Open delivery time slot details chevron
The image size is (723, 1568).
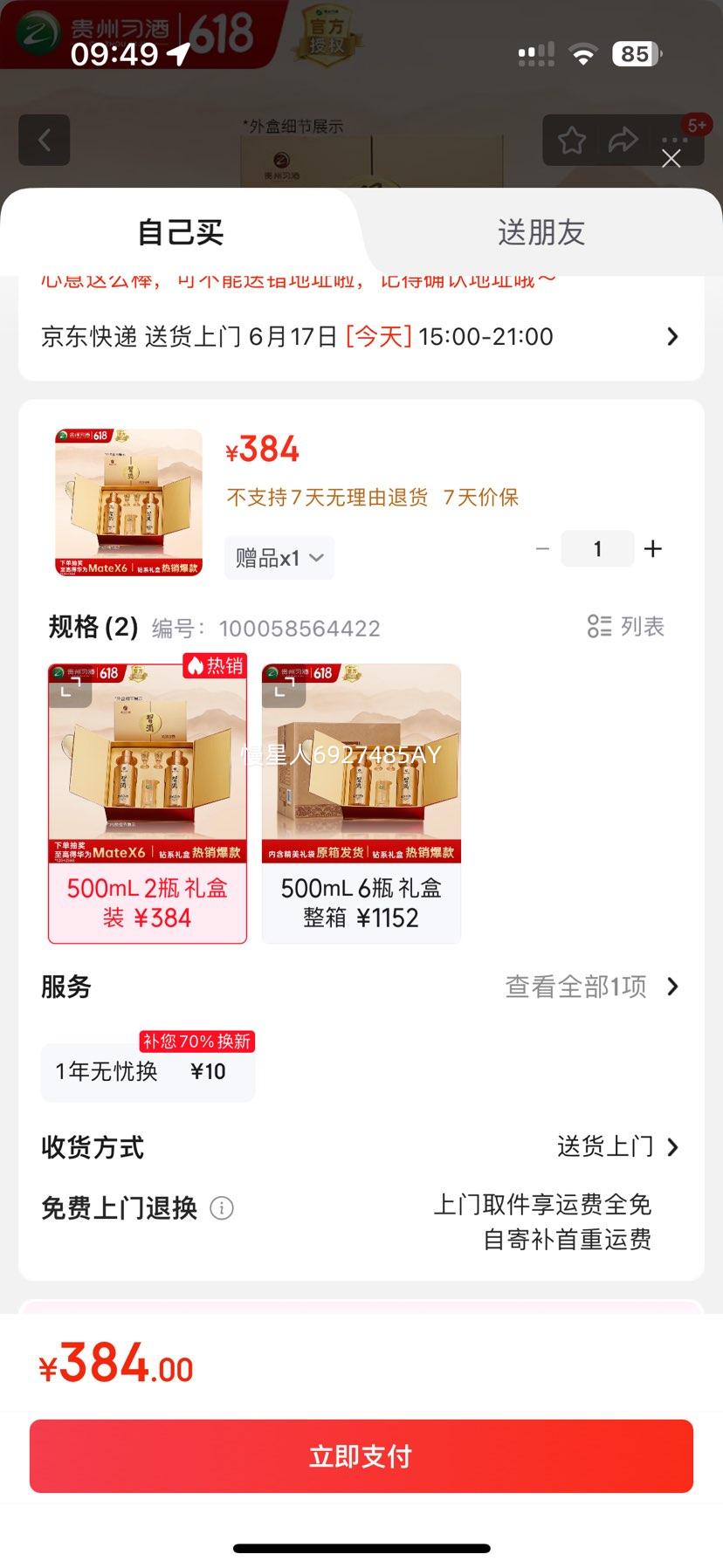point(672,336)
